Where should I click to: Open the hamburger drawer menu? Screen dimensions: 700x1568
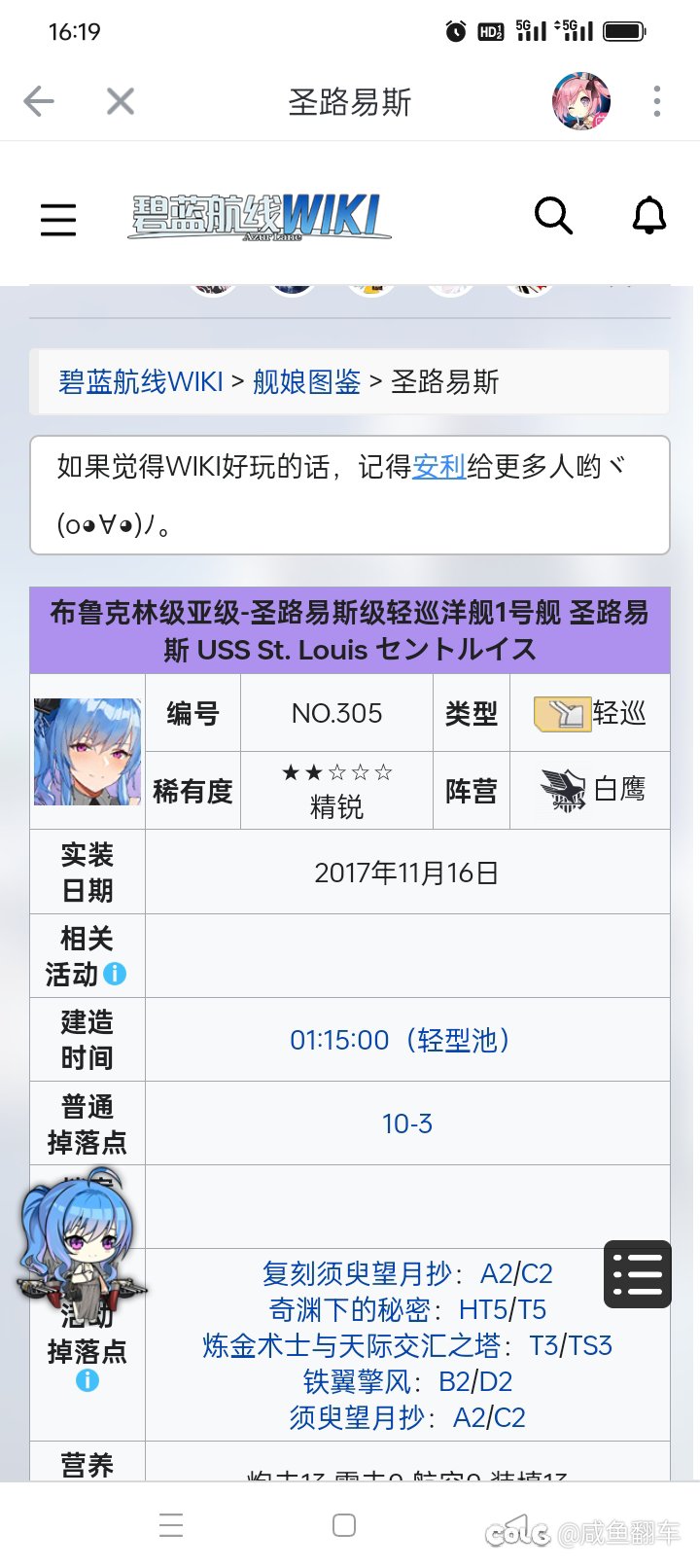point(58,220)
